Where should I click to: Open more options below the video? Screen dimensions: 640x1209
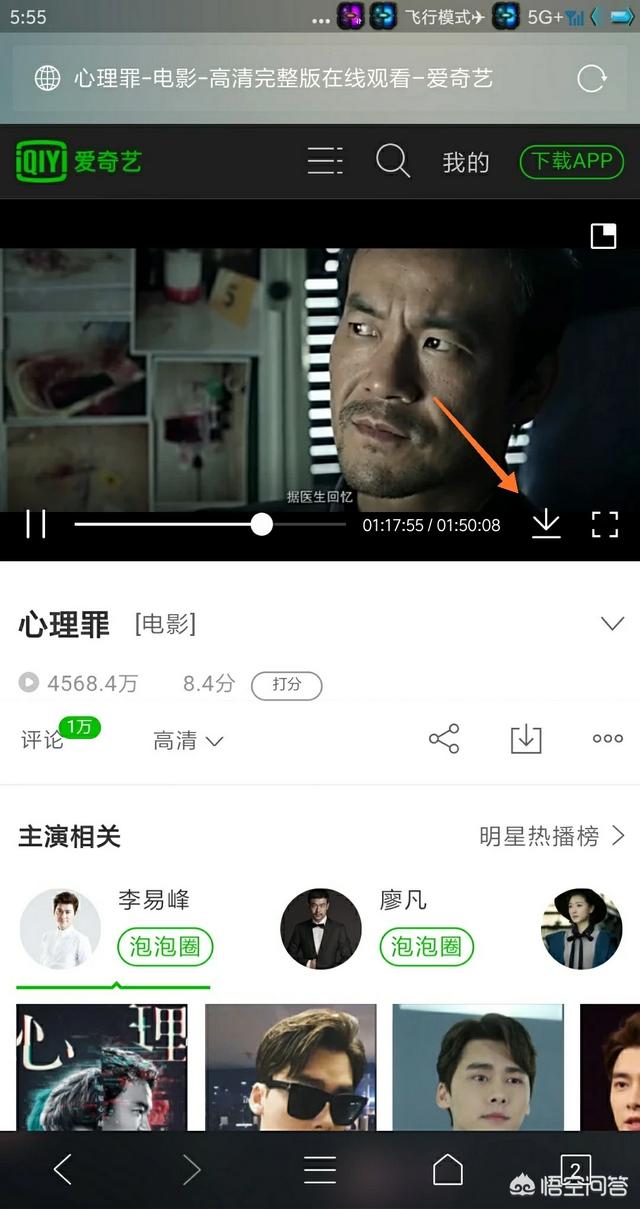[x=607, y=739]
